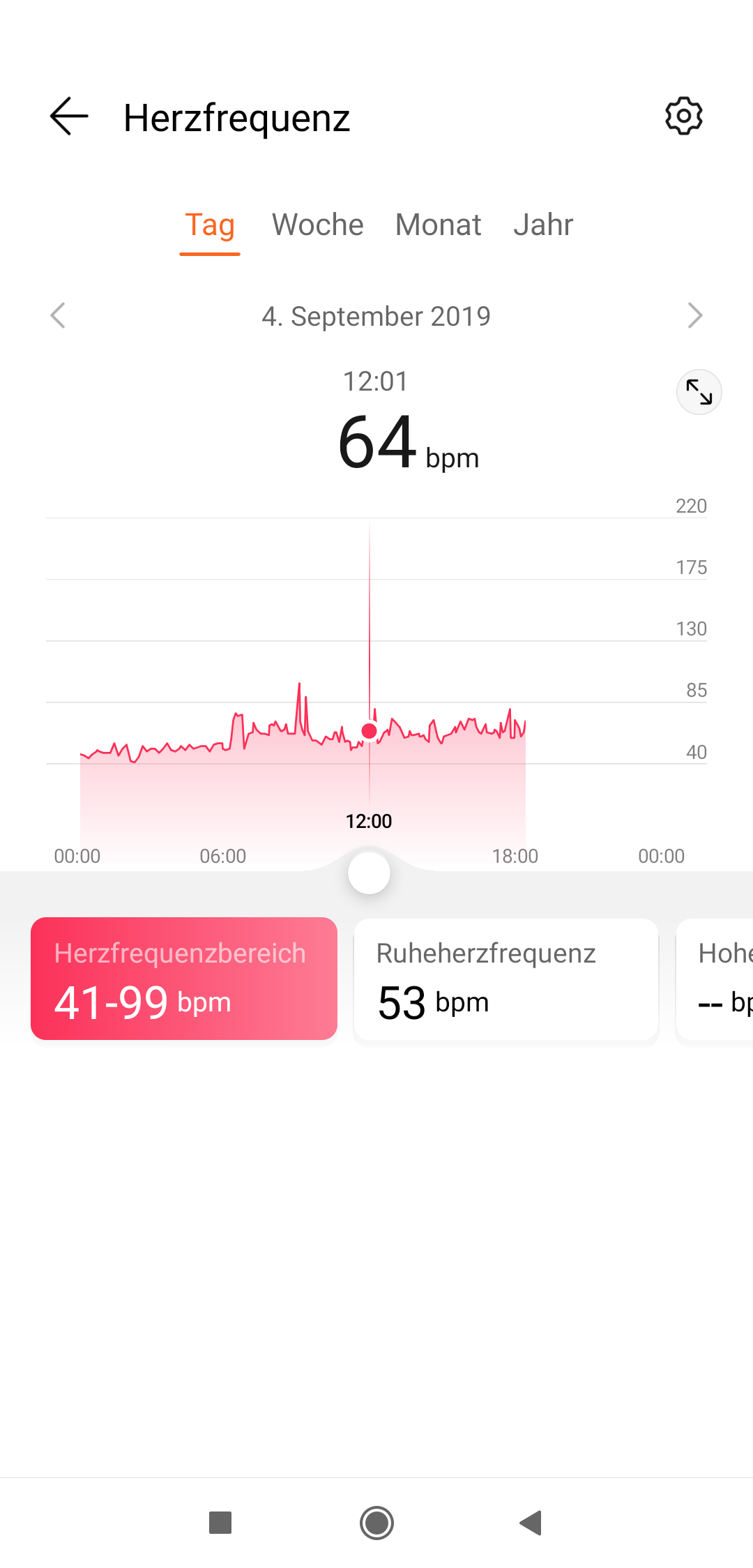Select the Ruheherzfrequenz card

[x=506, y=979]
